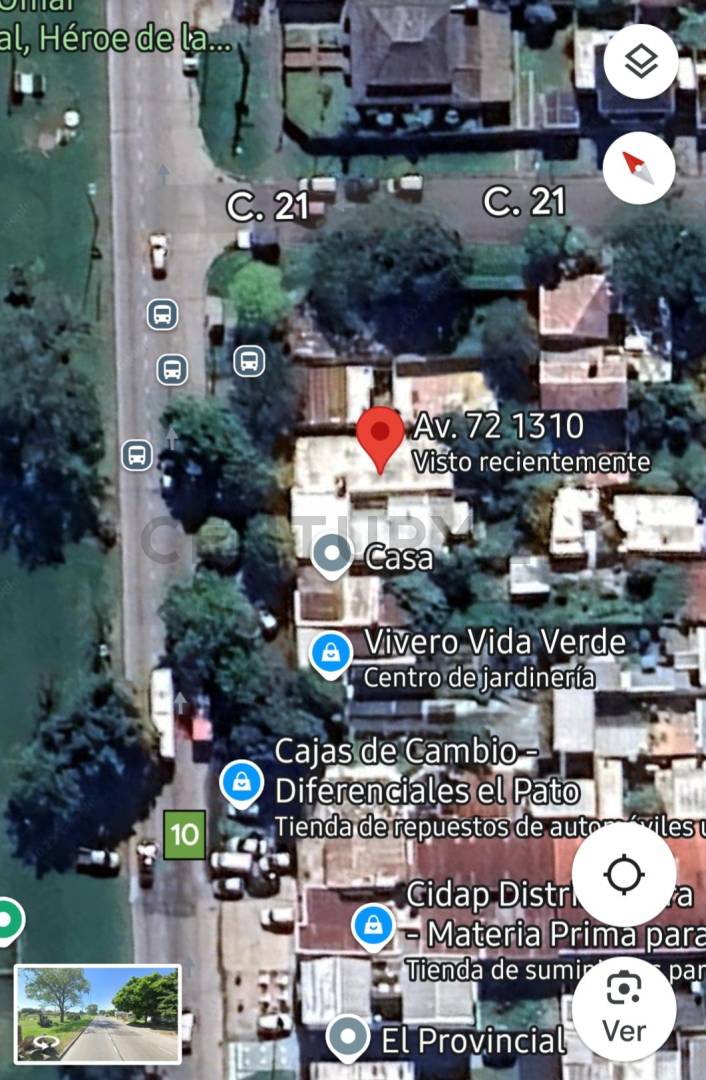The image size is (706, 1080).
Task: Open the Street View preview thumbnail
Action: point(98,1013)
